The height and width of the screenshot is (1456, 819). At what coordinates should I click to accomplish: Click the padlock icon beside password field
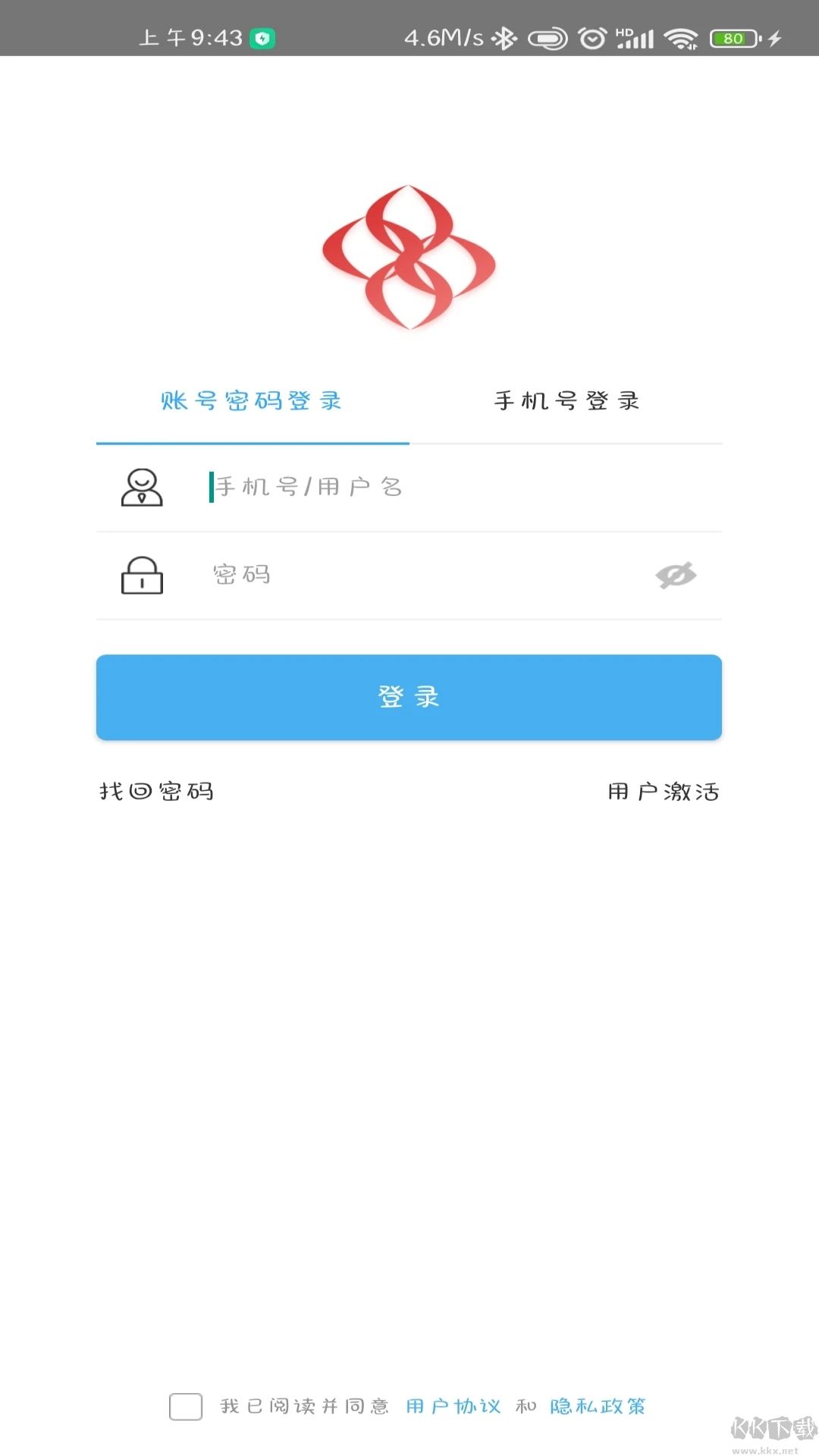[x=143, y=575]
